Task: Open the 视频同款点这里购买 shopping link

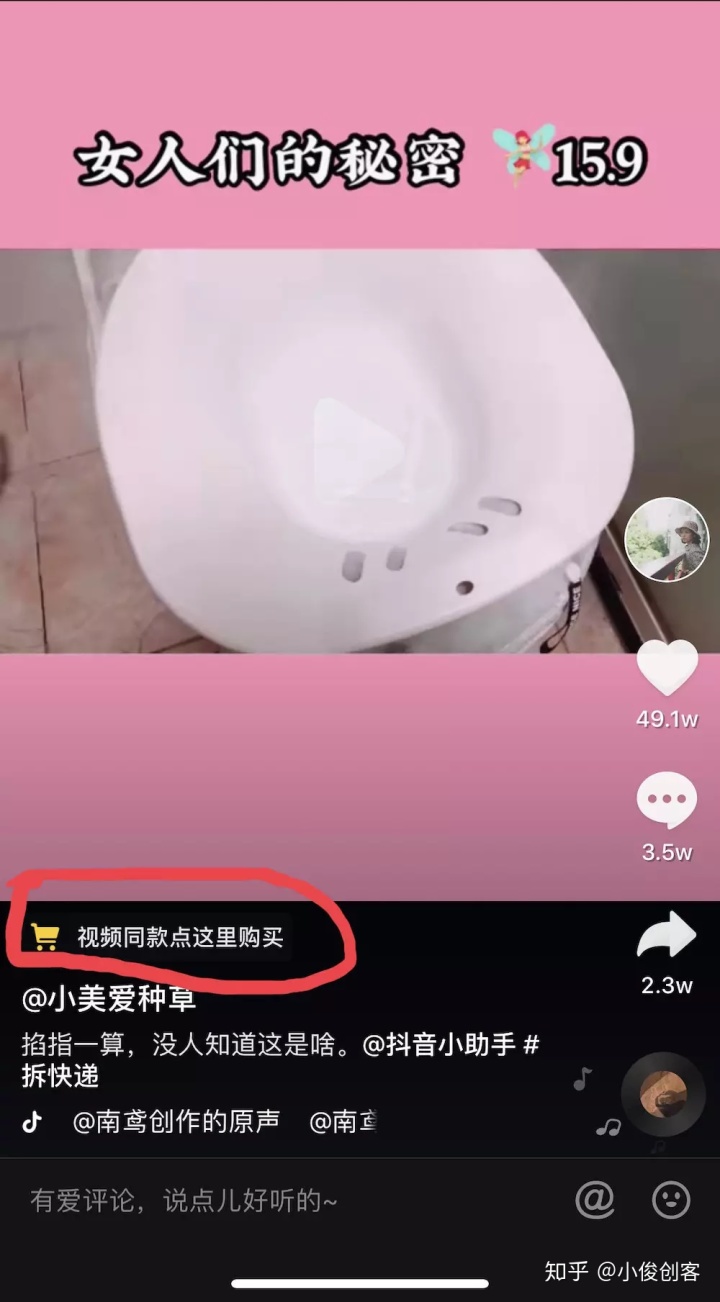Action: (160, 937)
